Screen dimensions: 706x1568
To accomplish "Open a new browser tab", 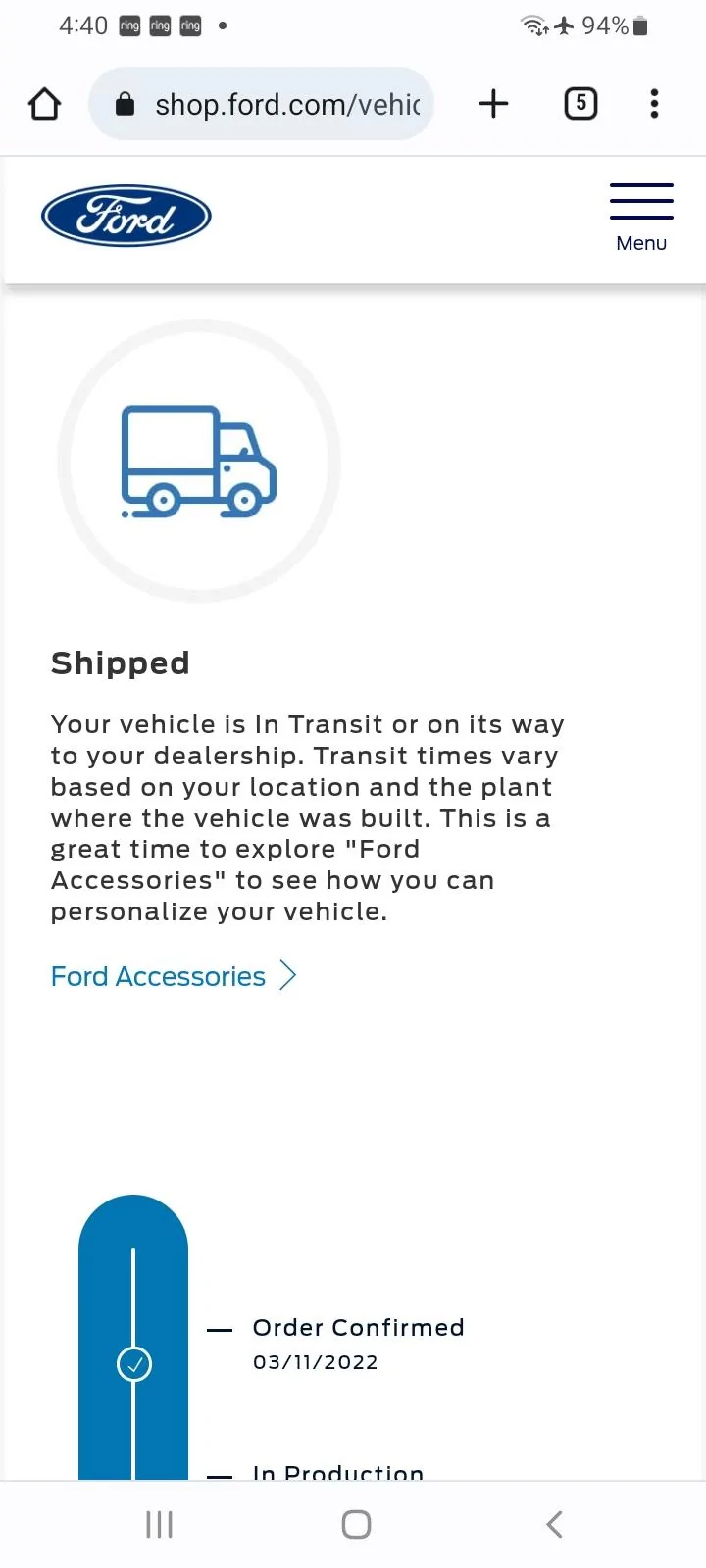I will click(493, 103).
